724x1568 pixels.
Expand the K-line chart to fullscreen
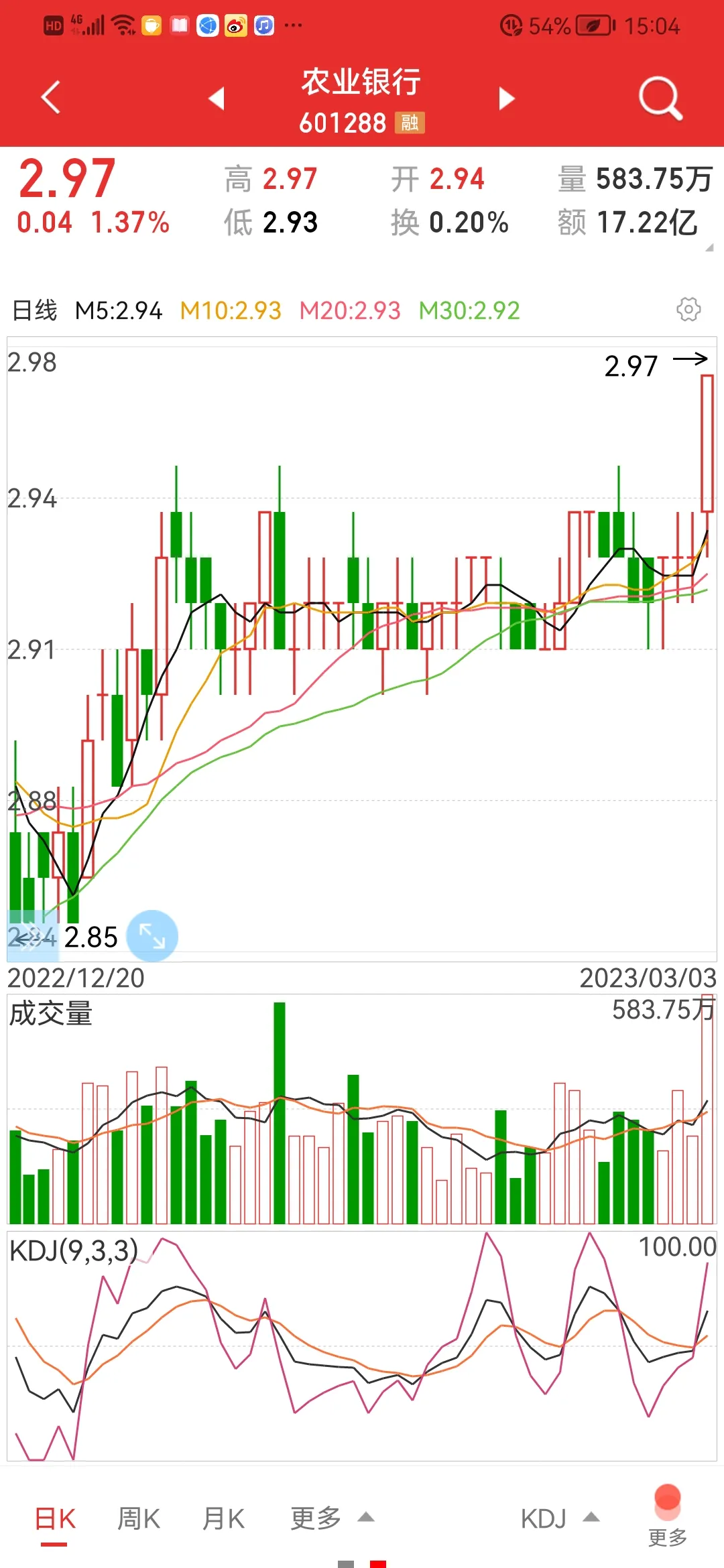tap(152, 935)
